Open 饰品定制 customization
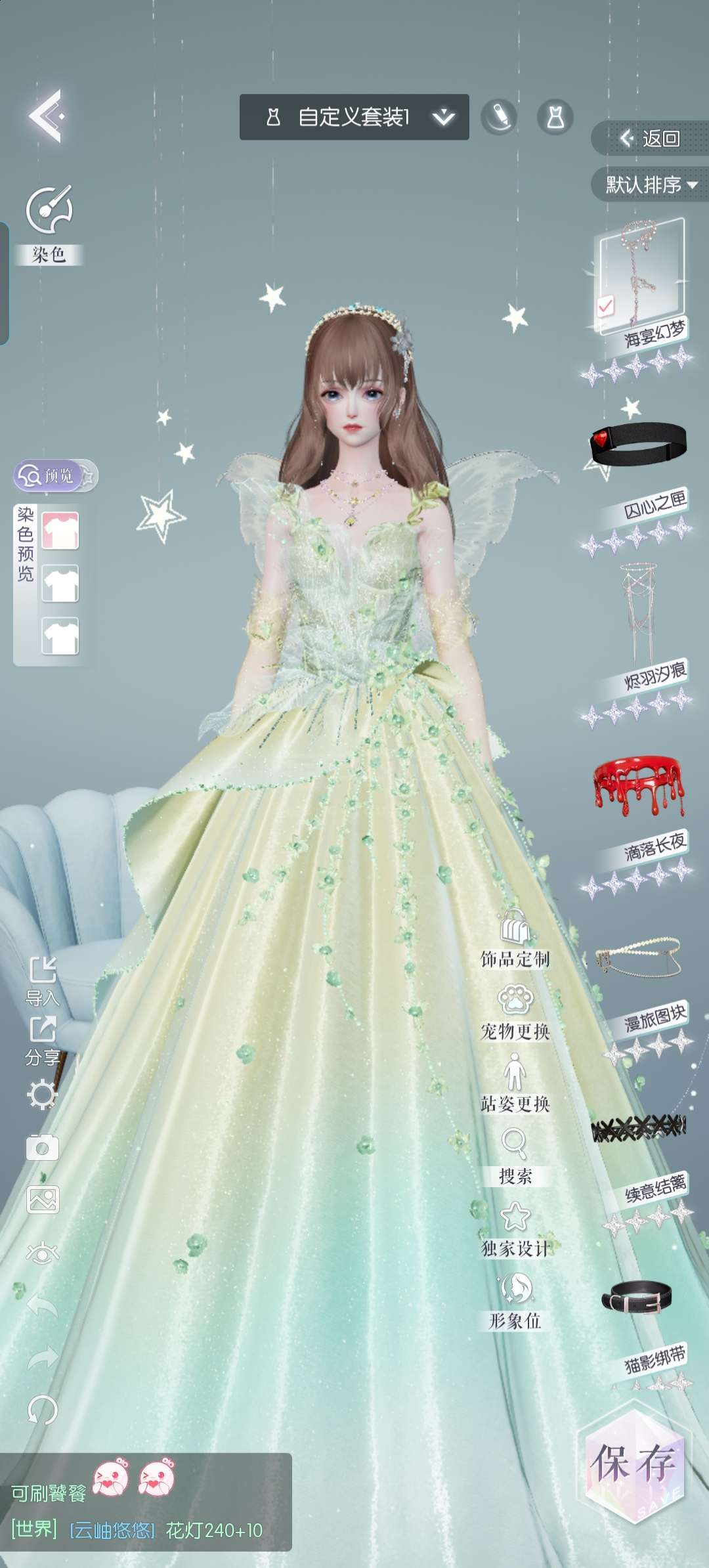This screenshot has height=1568, width=709. coord(515,940)
